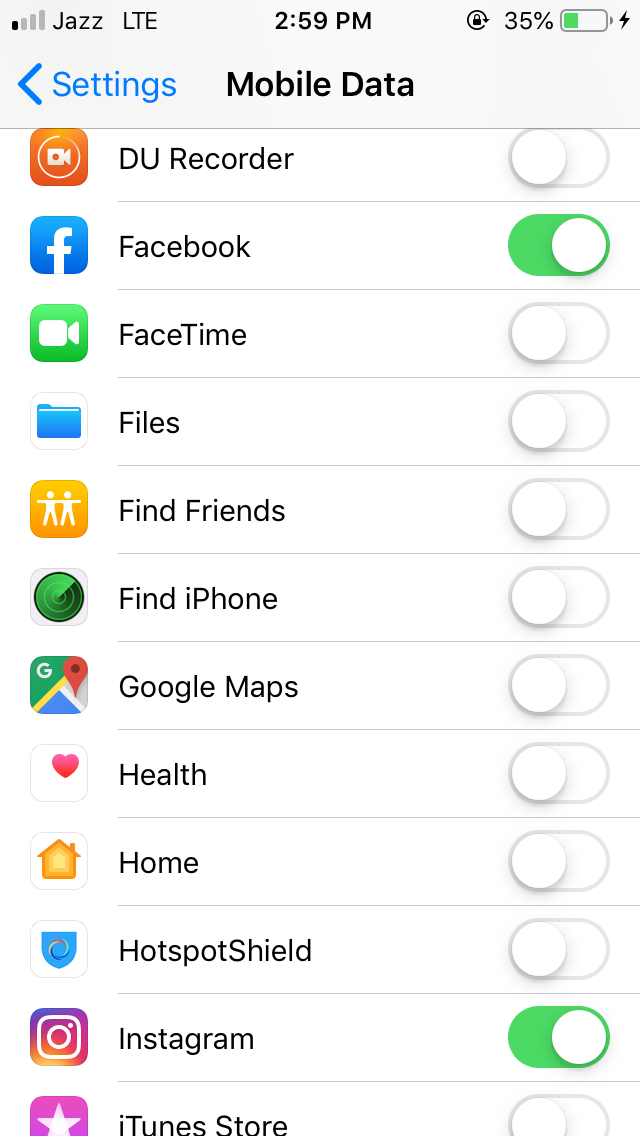Screen dimensions: 640x1136
Task: Enable mobile data for FaceTime
Action: (558, 334)
